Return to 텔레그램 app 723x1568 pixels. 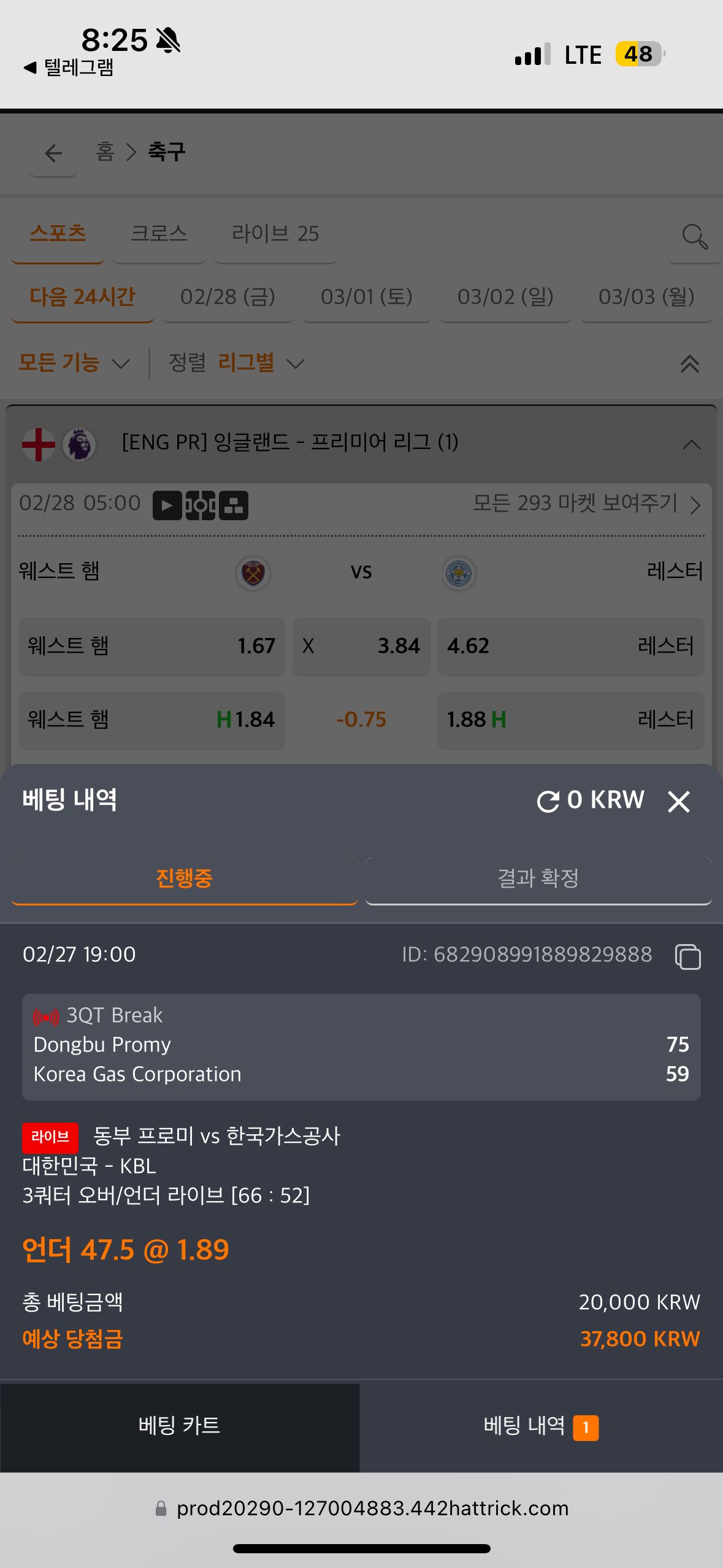click(69, 67)
